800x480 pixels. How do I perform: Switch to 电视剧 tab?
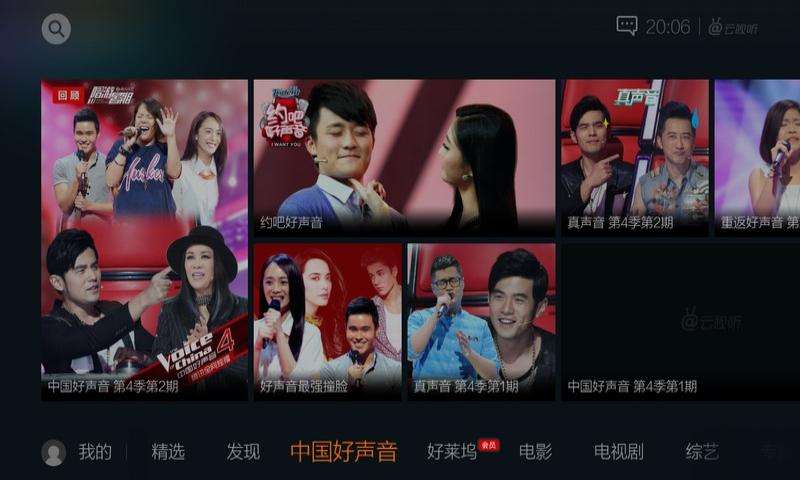tap(618, 452)
